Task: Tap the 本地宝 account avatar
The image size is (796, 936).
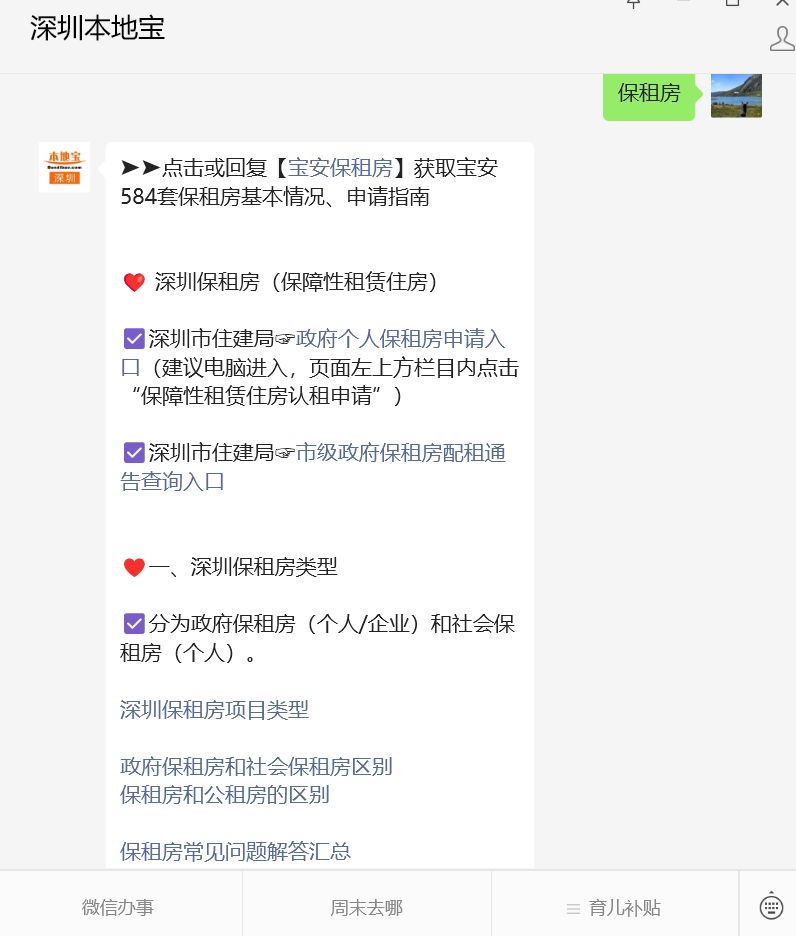Action: click(64, 167)
